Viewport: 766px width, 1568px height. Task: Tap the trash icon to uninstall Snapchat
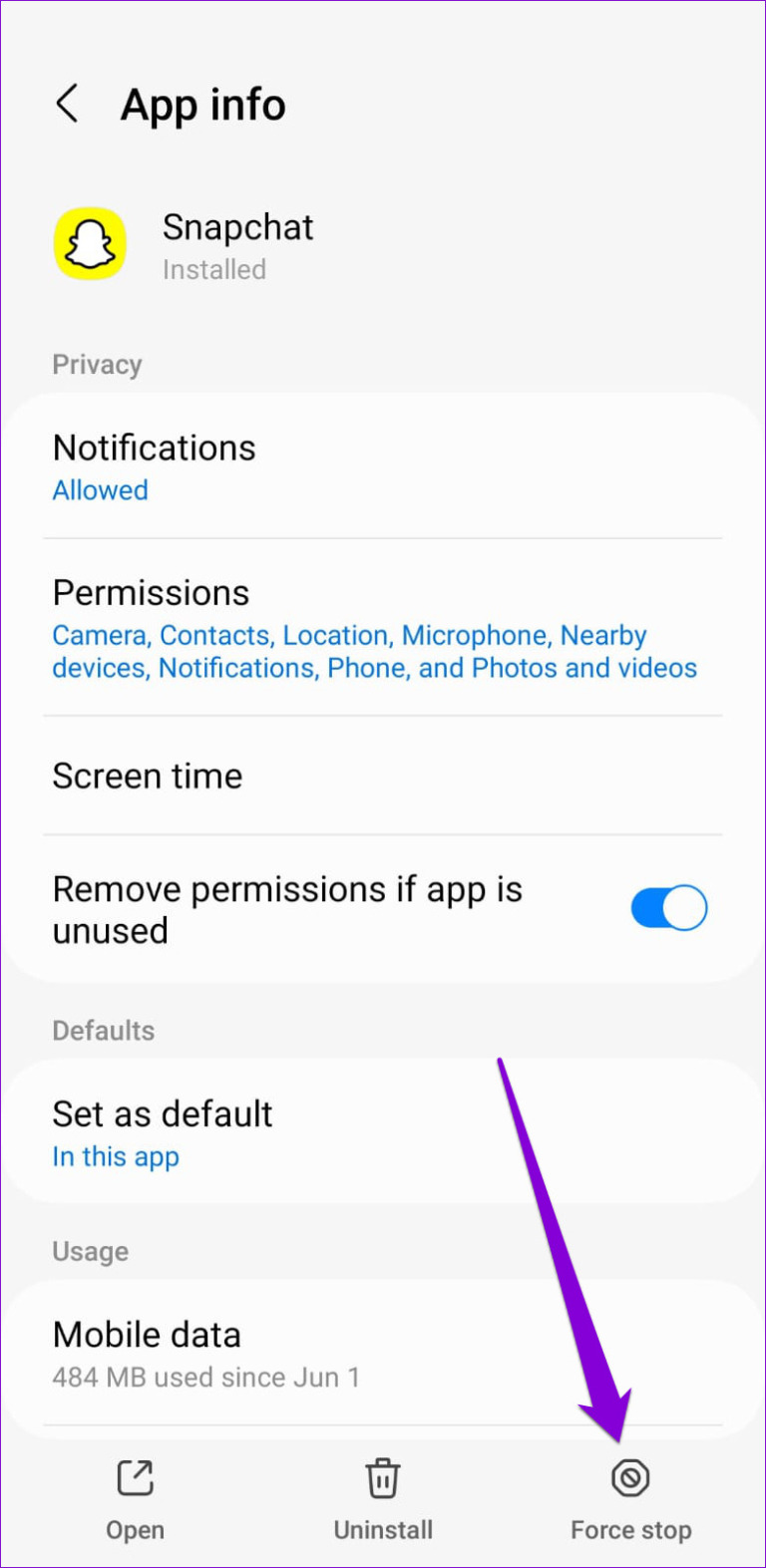[383, 1478]
